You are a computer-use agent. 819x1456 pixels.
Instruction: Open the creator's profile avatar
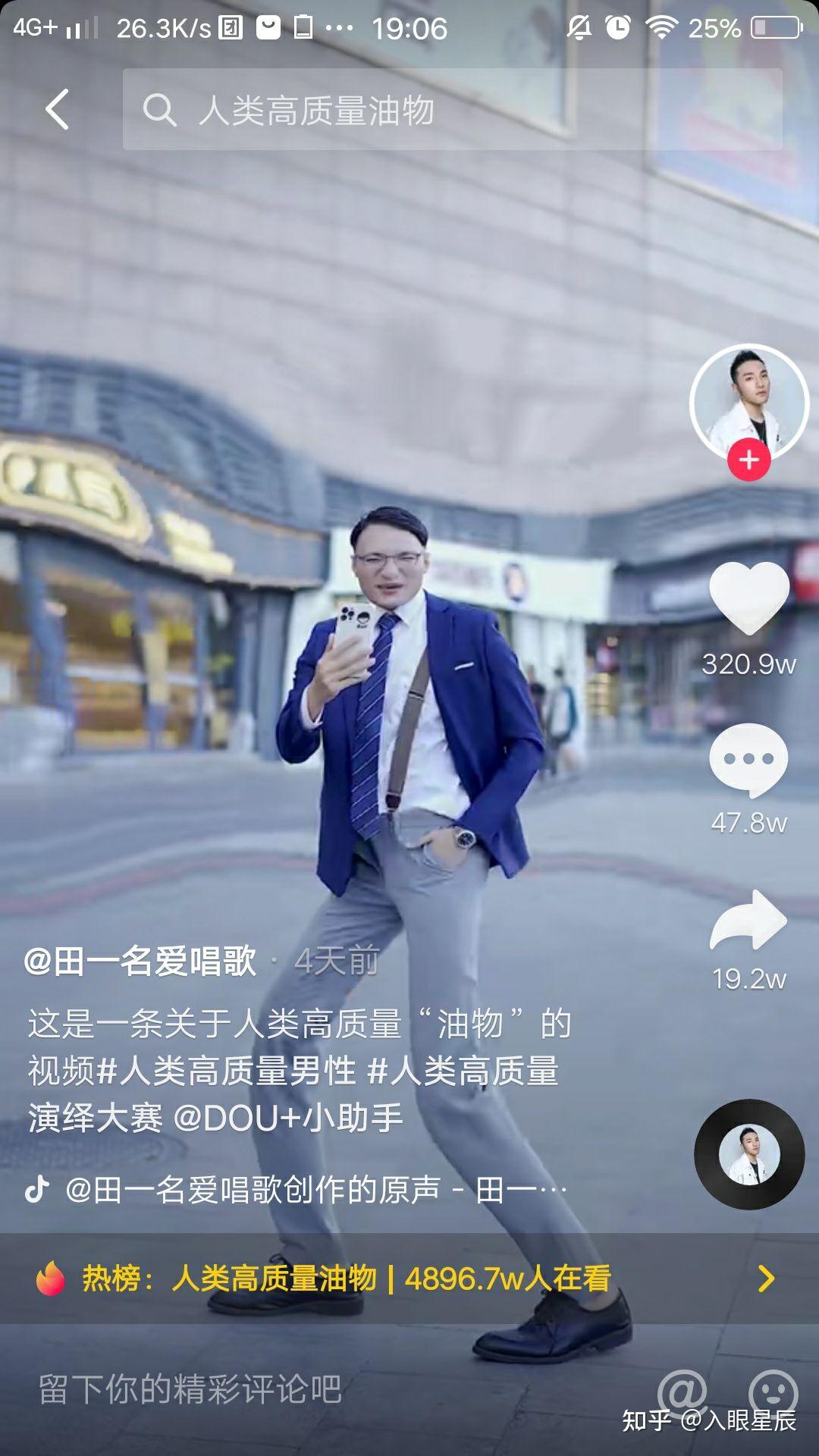click(x=748, y=402)
